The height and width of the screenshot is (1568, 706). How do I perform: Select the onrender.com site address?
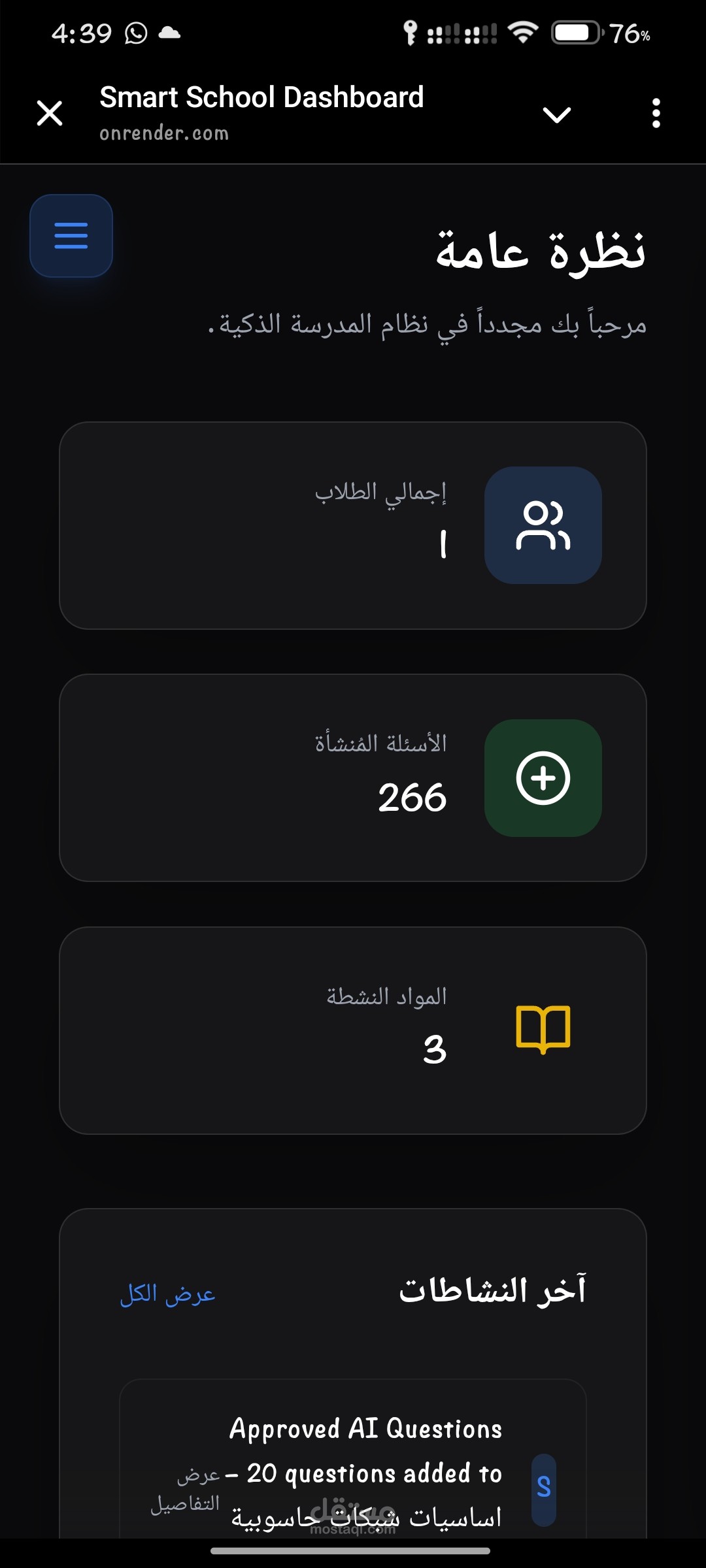tap(164, 133)
